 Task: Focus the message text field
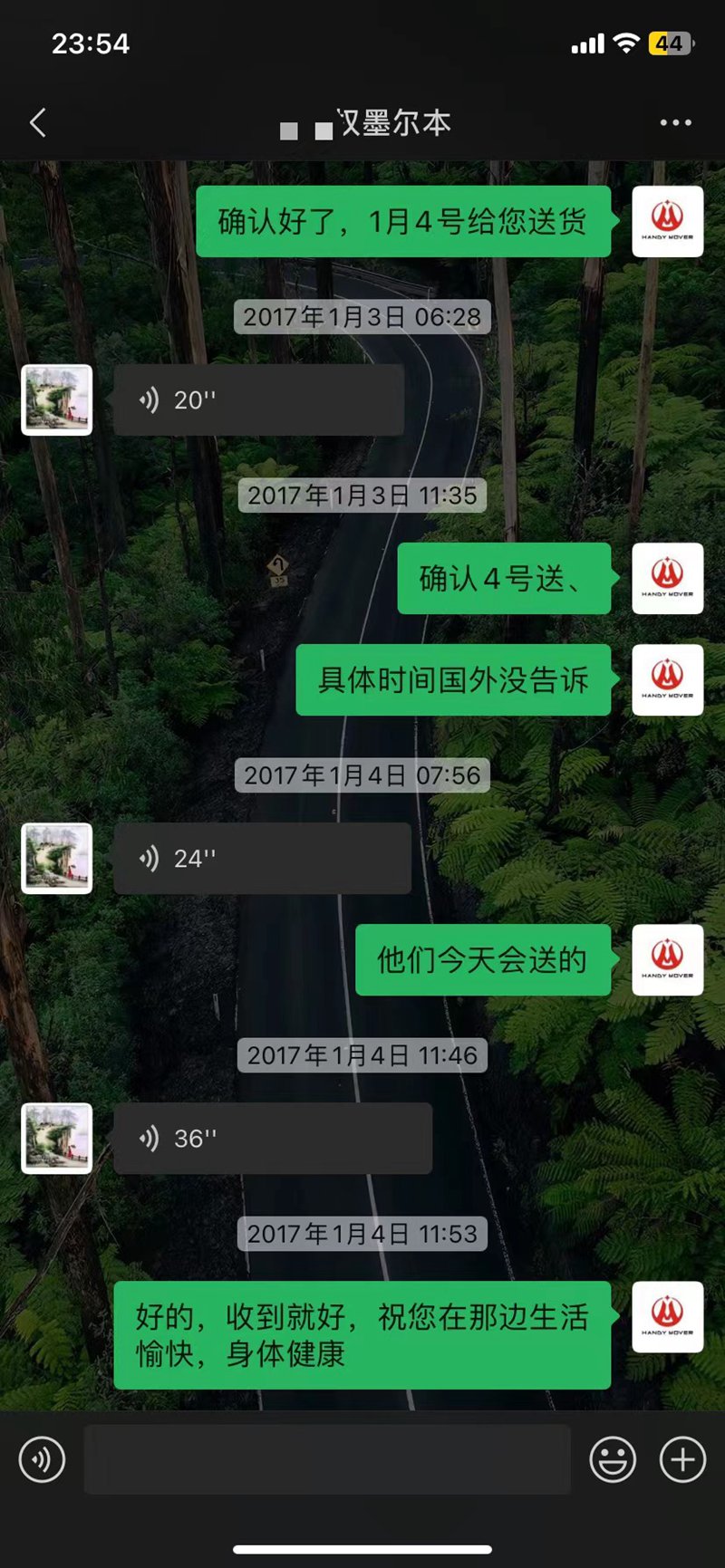tap(327, 1459)
